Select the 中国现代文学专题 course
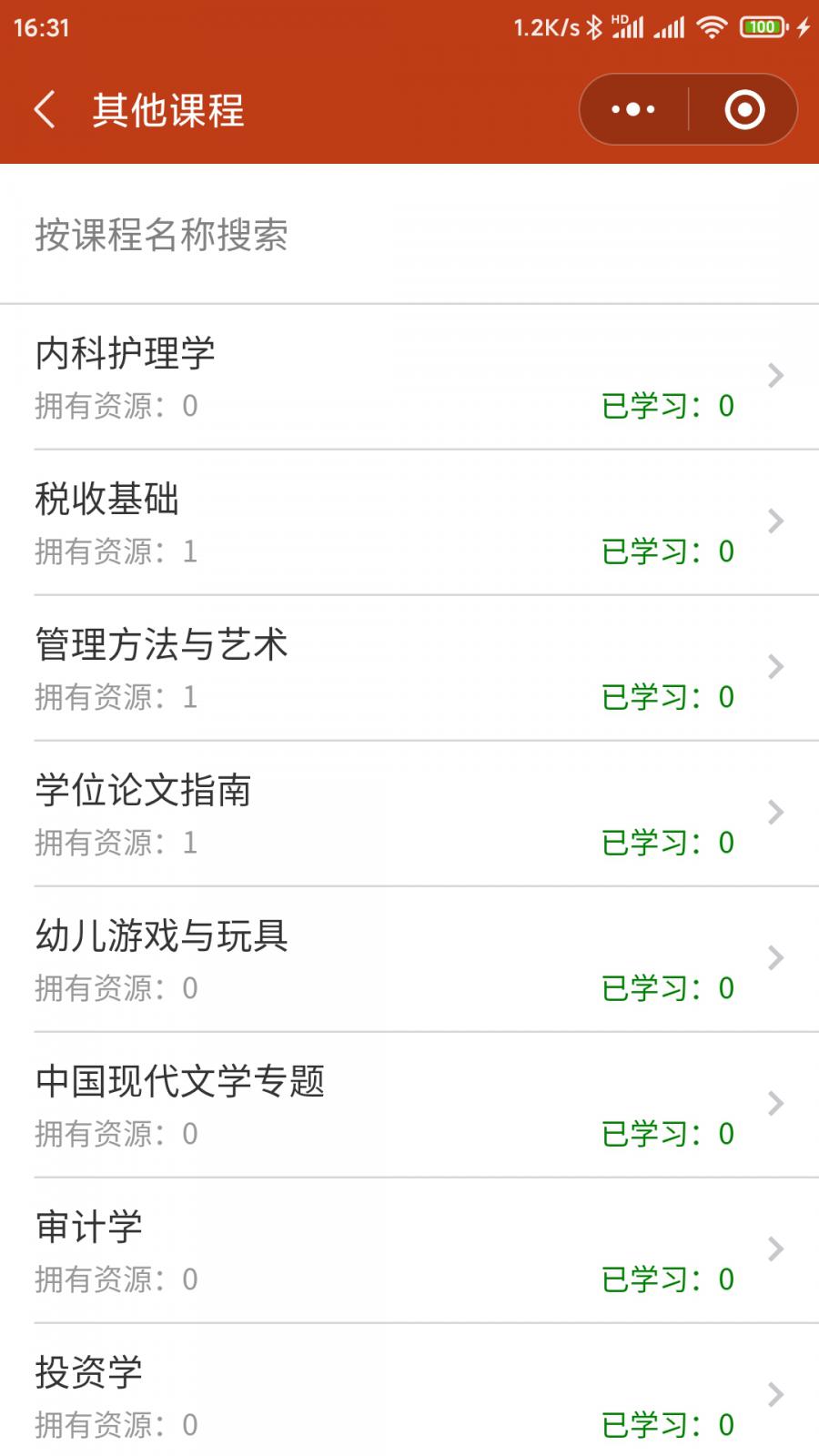The width and height of the screenshot is (819, 1456). (x=409, y=1105)
